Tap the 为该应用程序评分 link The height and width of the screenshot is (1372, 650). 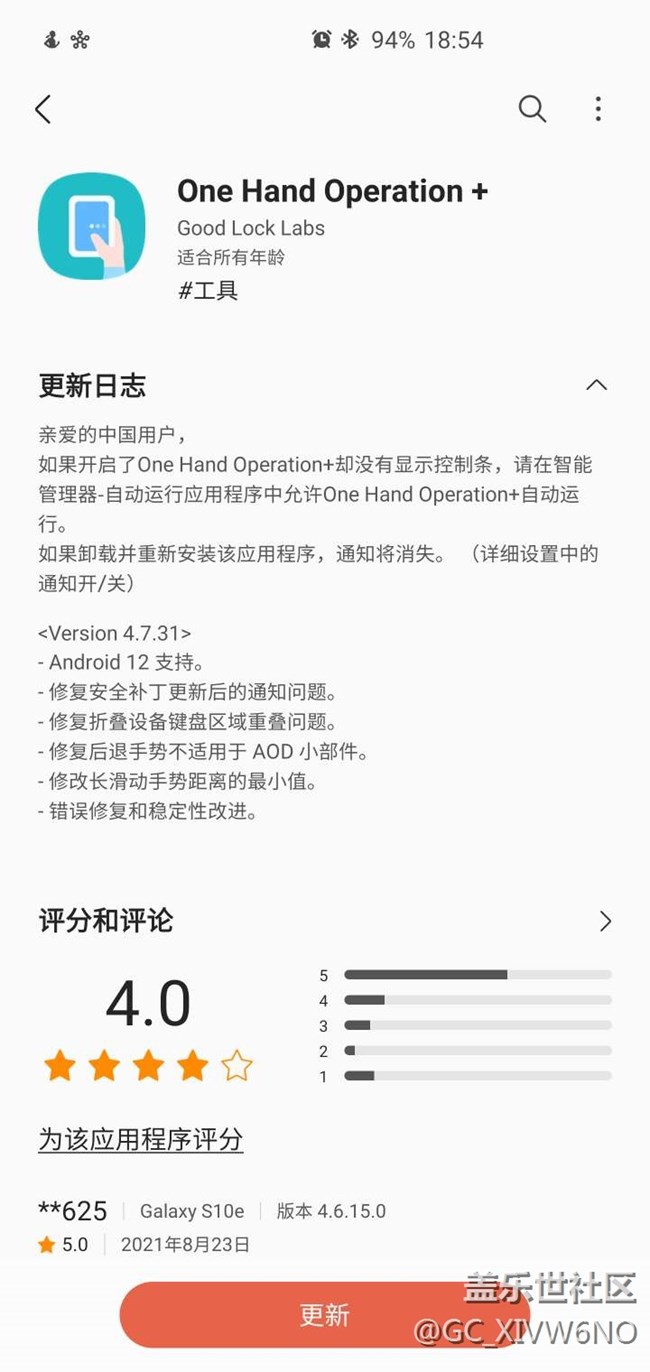pyautogui.click(x=141, y=1139)
